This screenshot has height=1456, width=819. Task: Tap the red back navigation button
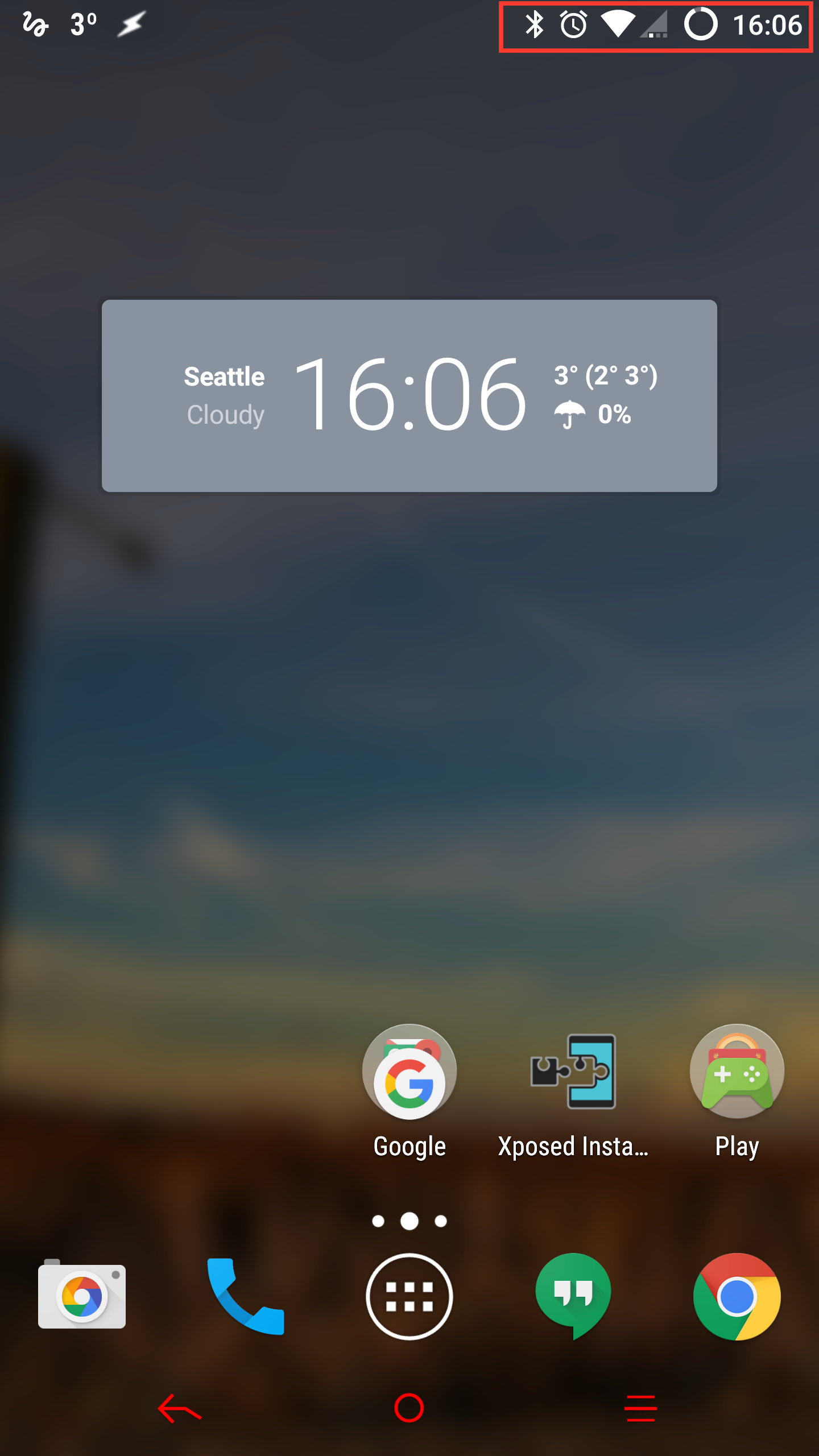(x=180, y=1408)
